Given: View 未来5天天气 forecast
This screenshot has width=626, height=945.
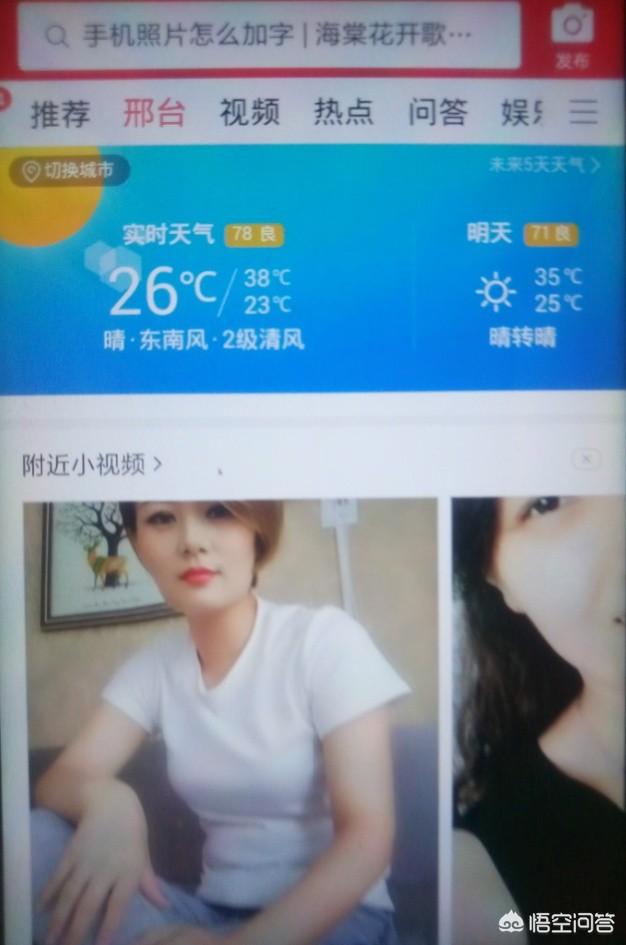Looking at the screenshot, I should click(544, 165).
